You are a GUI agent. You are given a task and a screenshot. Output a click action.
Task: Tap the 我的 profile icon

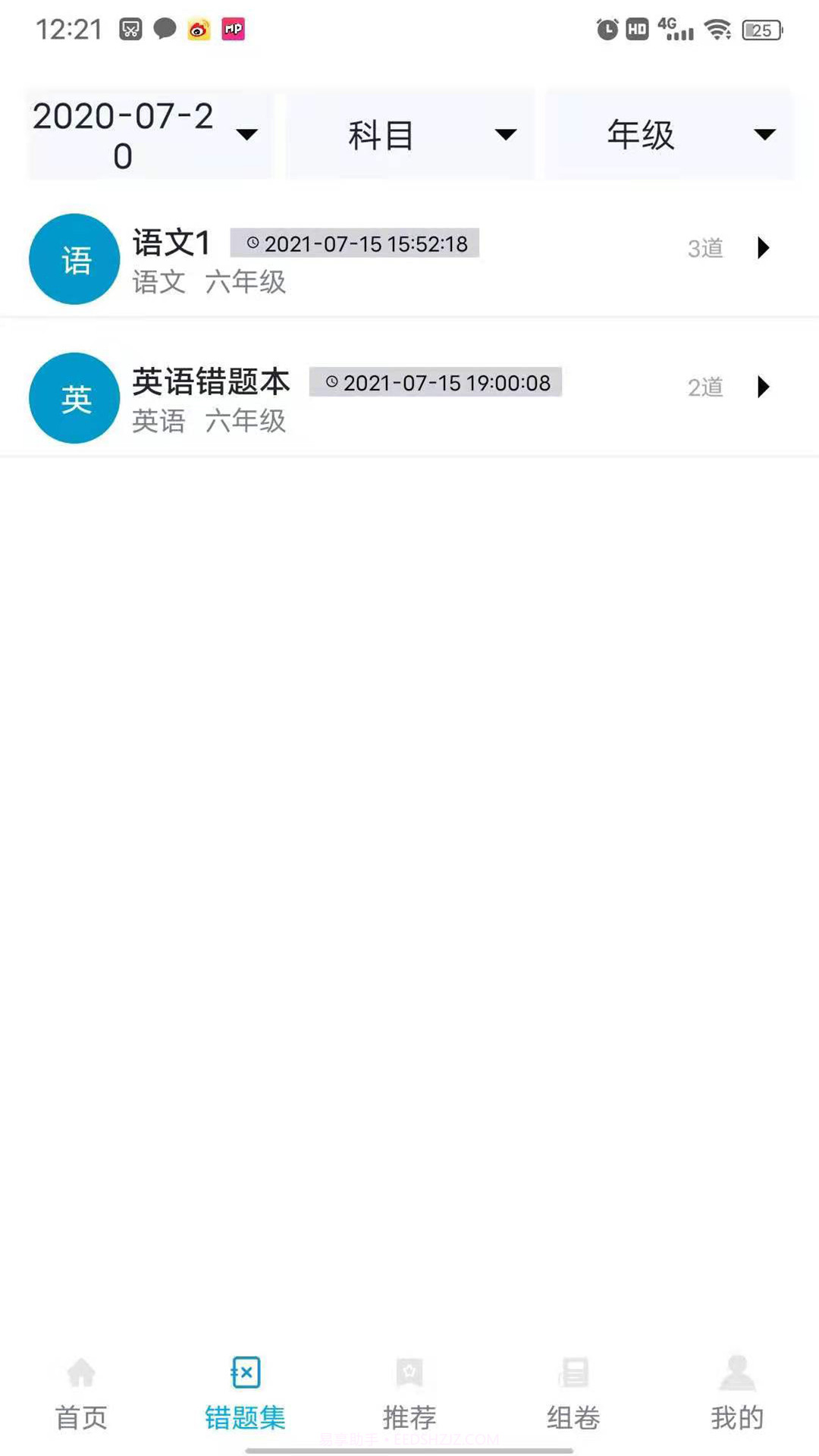pyautogui.click(x=736, y=1373)
